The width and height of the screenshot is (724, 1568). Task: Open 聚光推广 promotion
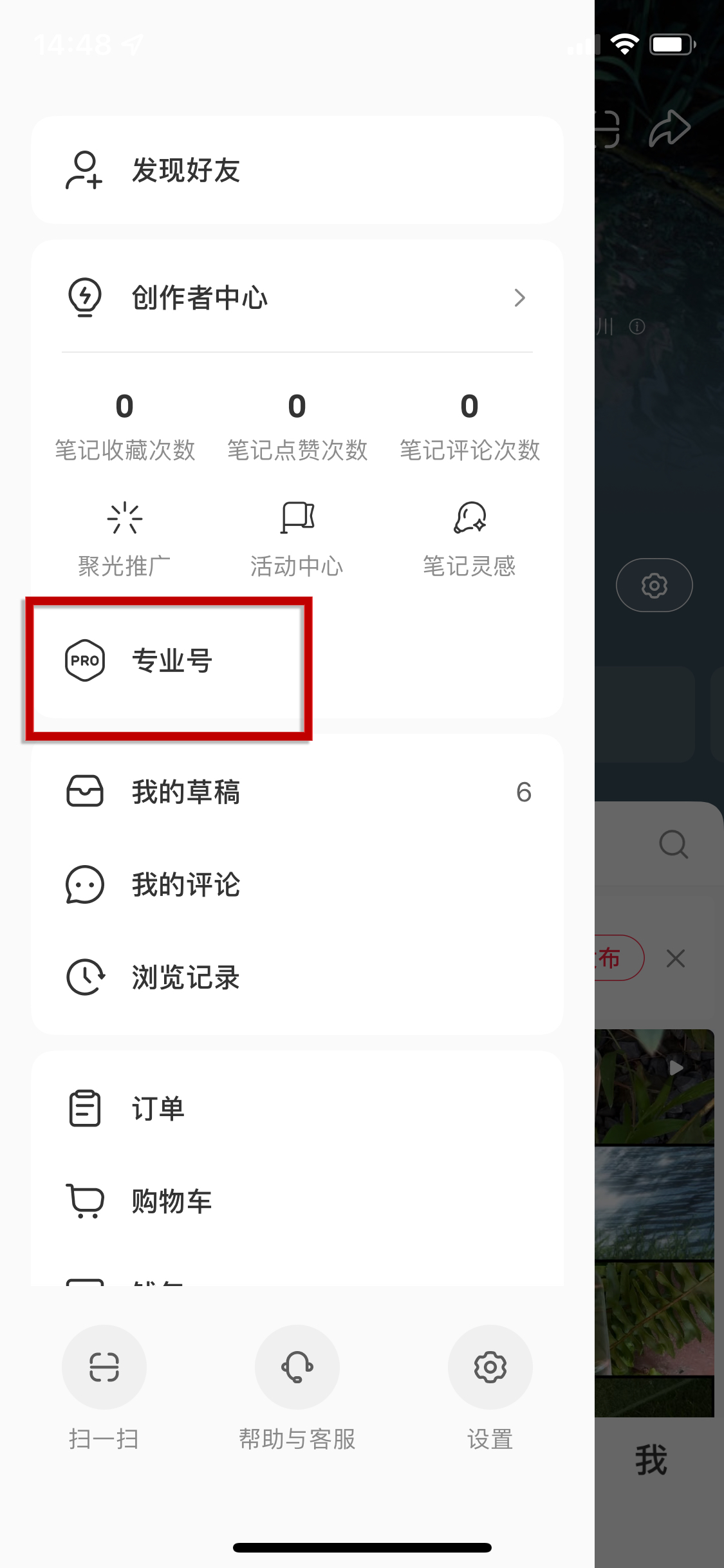pyautogui.click(x=124, y=538)
